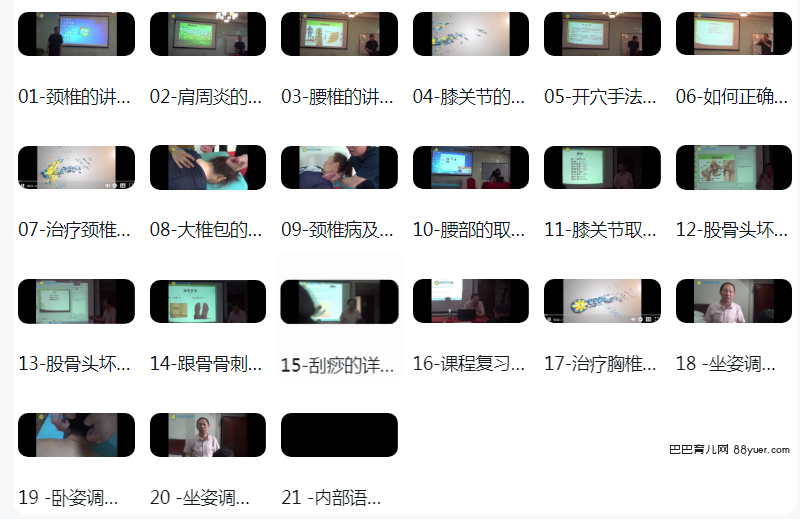Open video 06-如何正确
The height and width of the screenshot is (519, 800).
pos(734,34)
